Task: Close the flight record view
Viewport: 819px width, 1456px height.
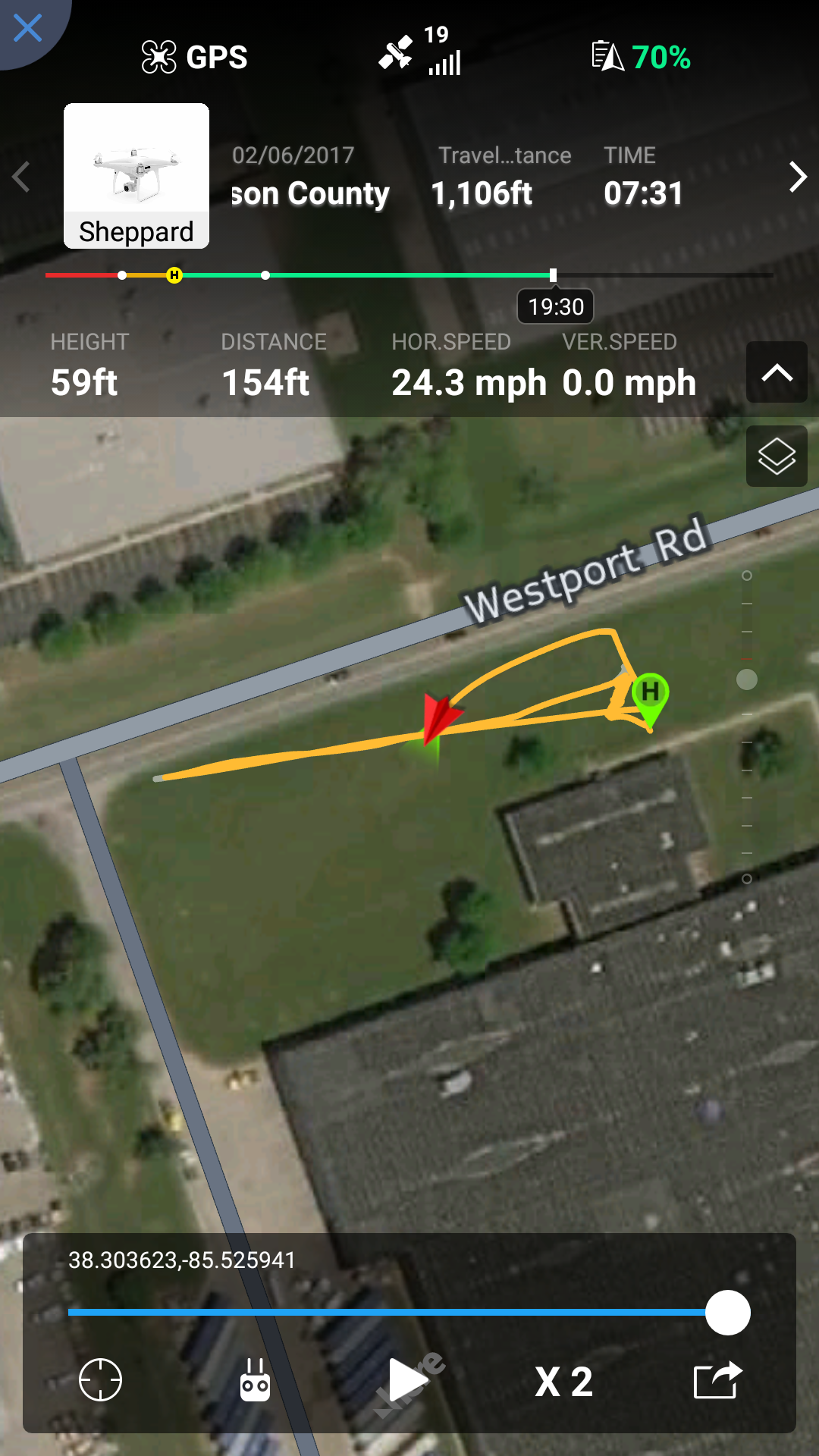Action: (x=27, y=29)
